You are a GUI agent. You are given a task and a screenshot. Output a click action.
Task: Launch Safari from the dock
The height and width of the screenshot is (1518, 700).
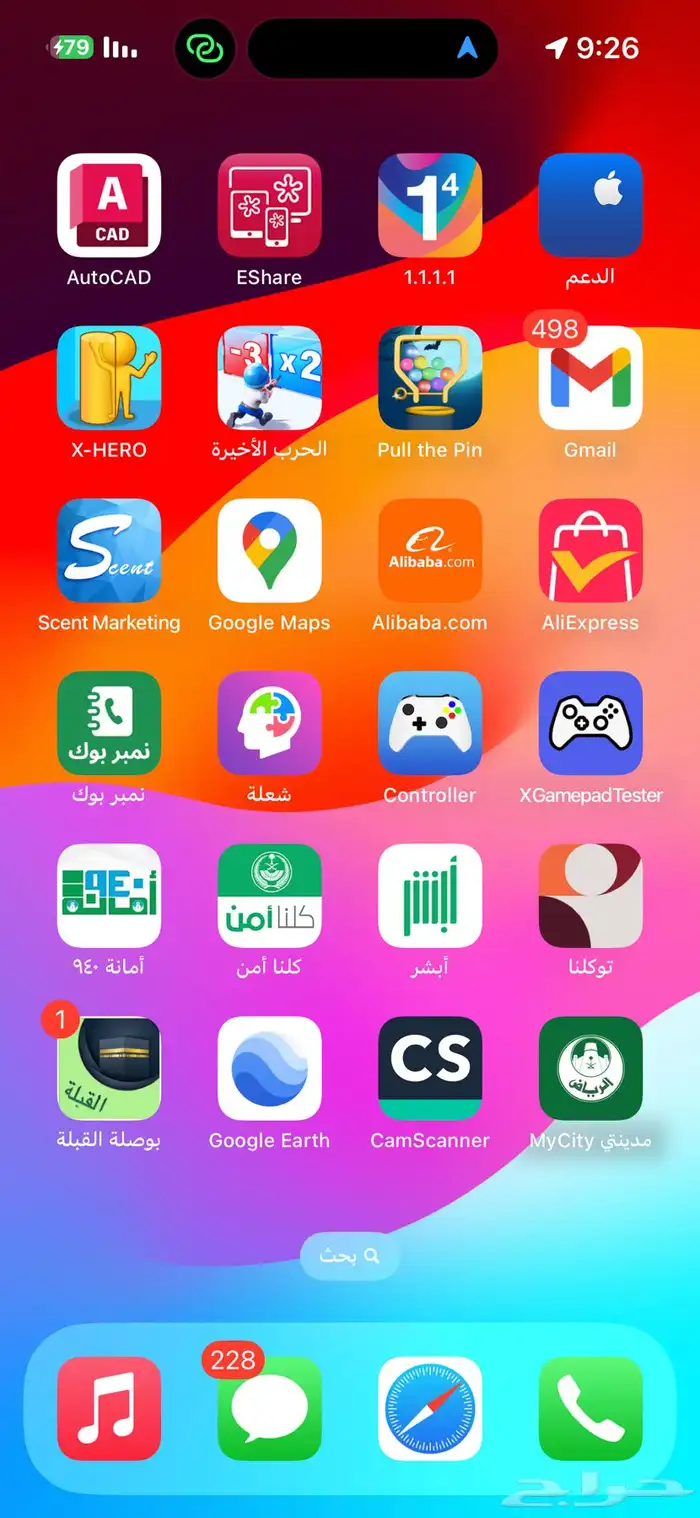[x=430, y=1408]
